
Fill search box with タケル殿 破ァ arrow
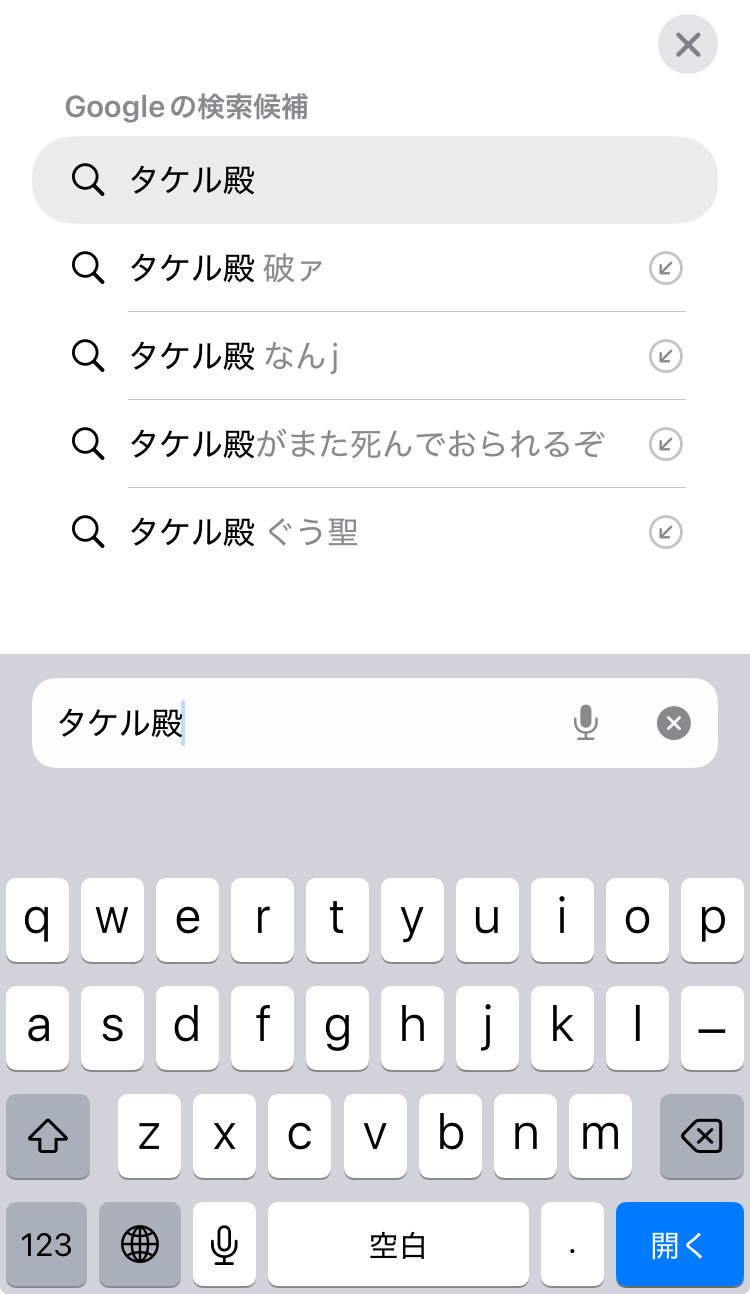pos(666,268)
